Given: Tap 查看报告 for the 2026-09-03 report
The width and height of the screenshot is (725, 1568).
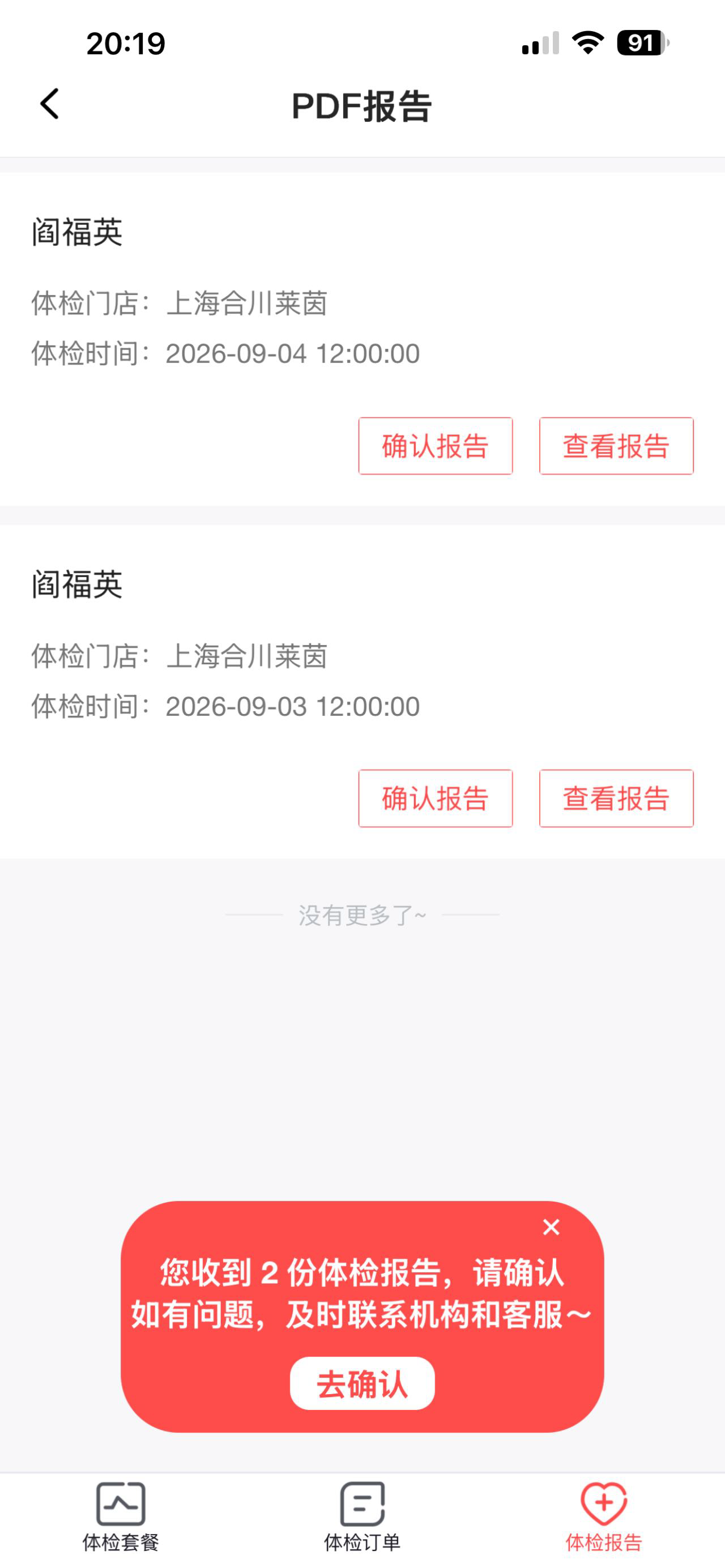Looking at the screenshot, I should [x=616, y=798].
